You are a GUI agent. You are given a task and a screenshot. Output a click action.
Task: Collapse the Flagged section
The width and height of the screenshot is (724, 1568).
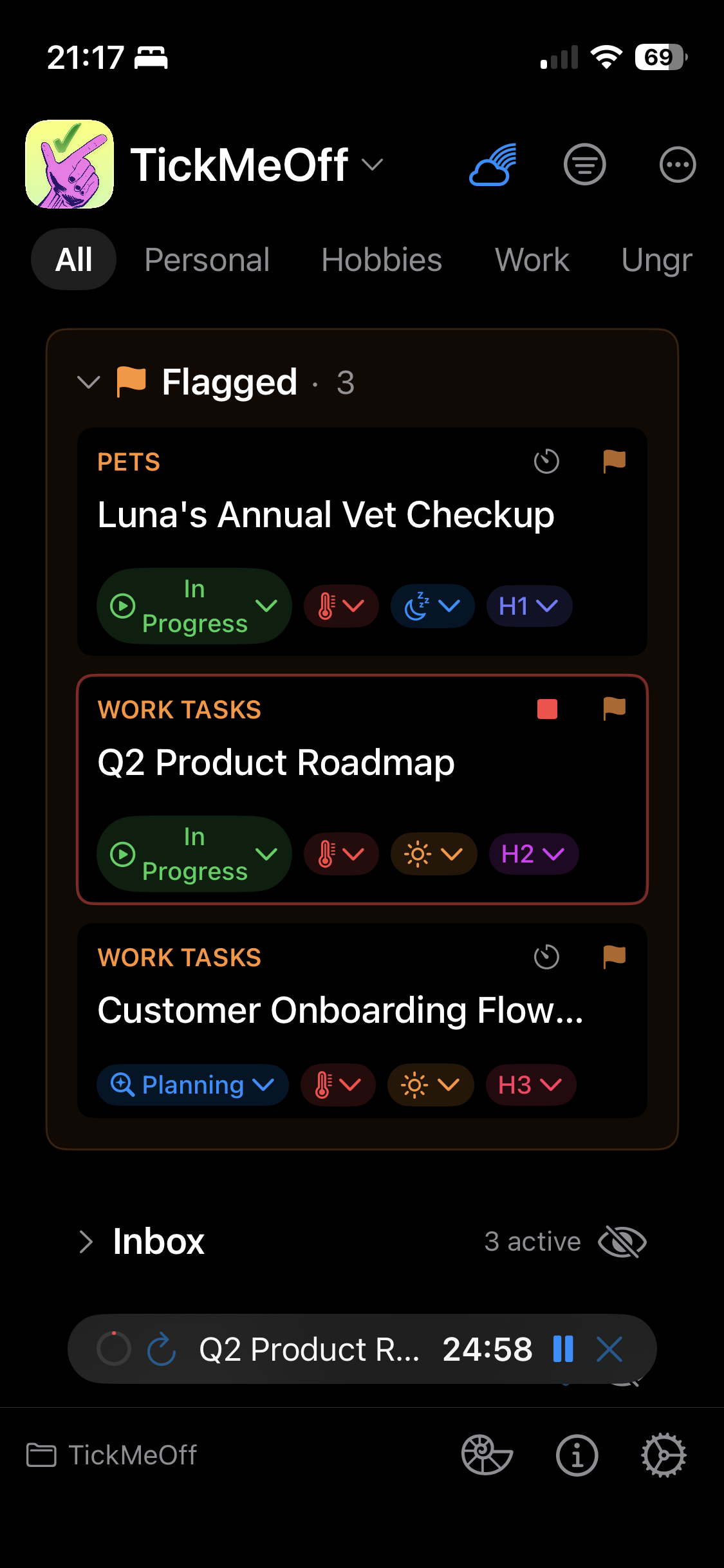click(88, 382)
